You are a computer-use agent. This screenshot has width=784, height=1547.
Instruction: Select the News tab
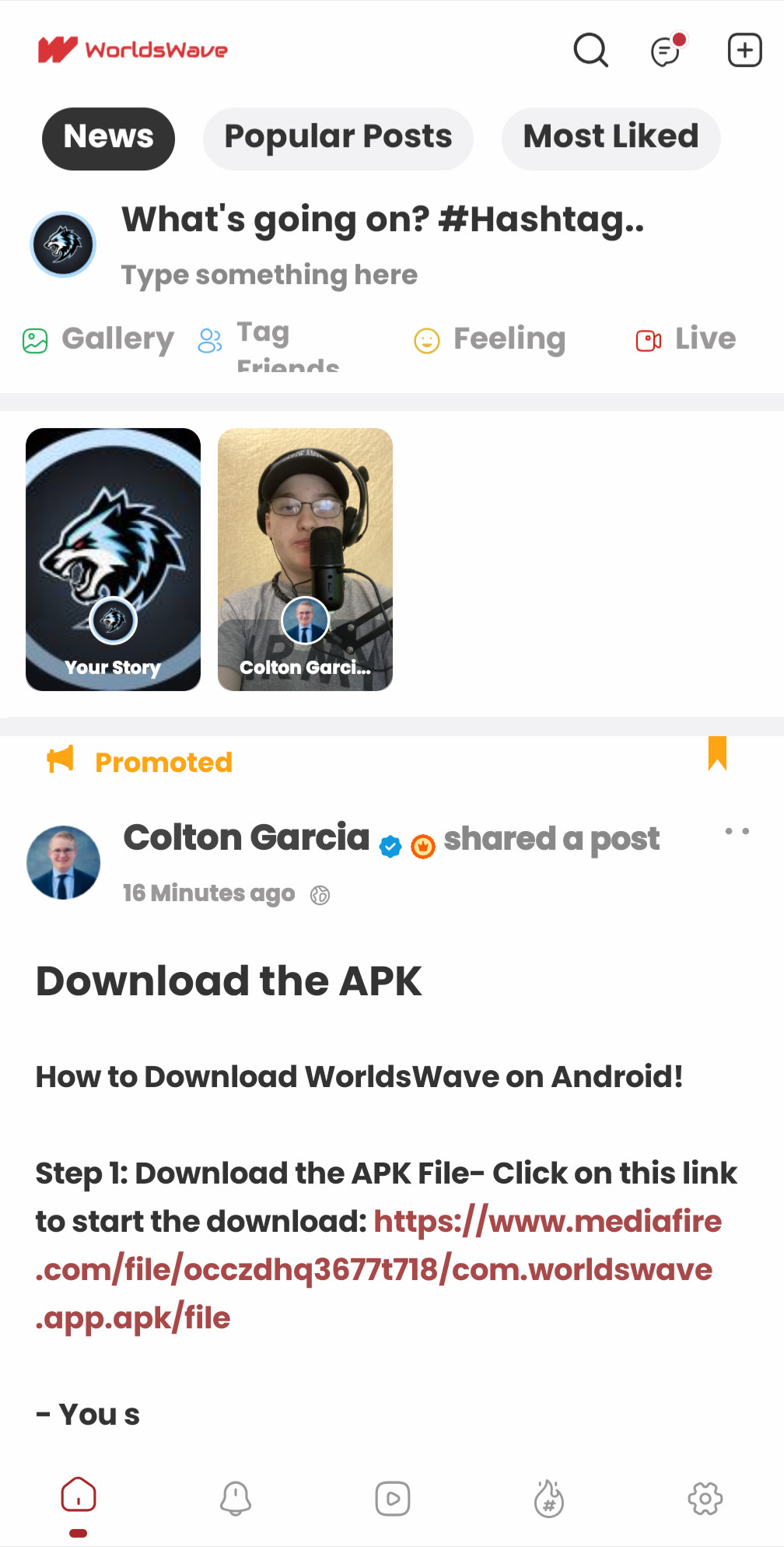pos(108,138)
